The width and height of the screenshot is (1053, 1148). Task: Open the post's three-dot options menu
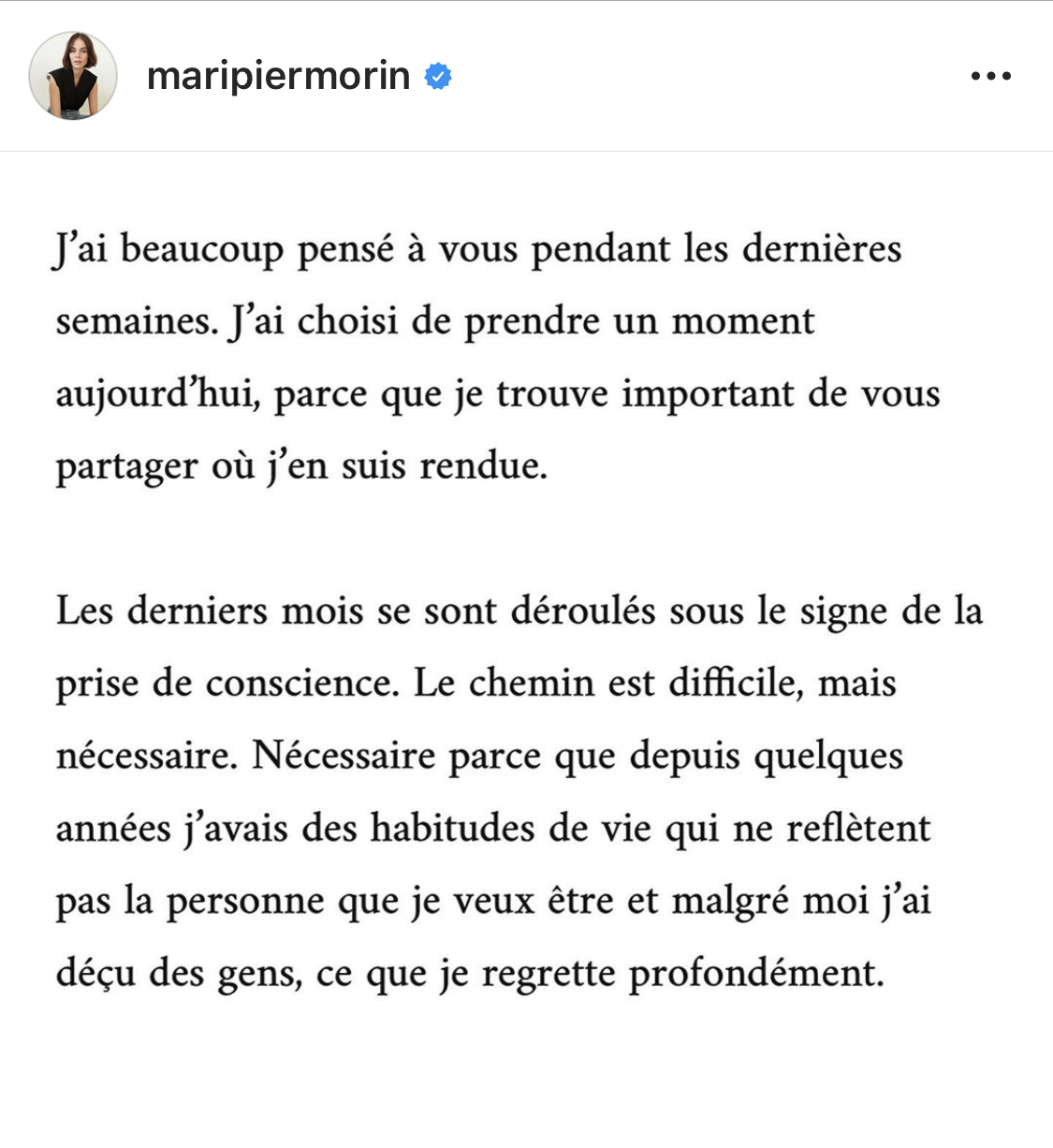pos(990,76)
